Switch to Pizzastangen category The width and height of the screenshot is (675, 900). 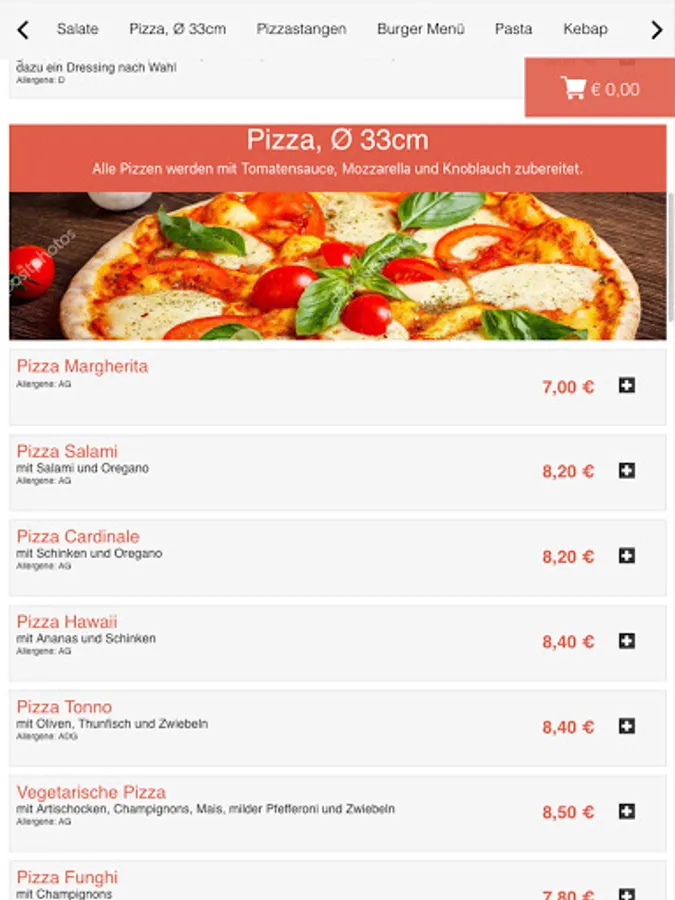click(301, 29)
